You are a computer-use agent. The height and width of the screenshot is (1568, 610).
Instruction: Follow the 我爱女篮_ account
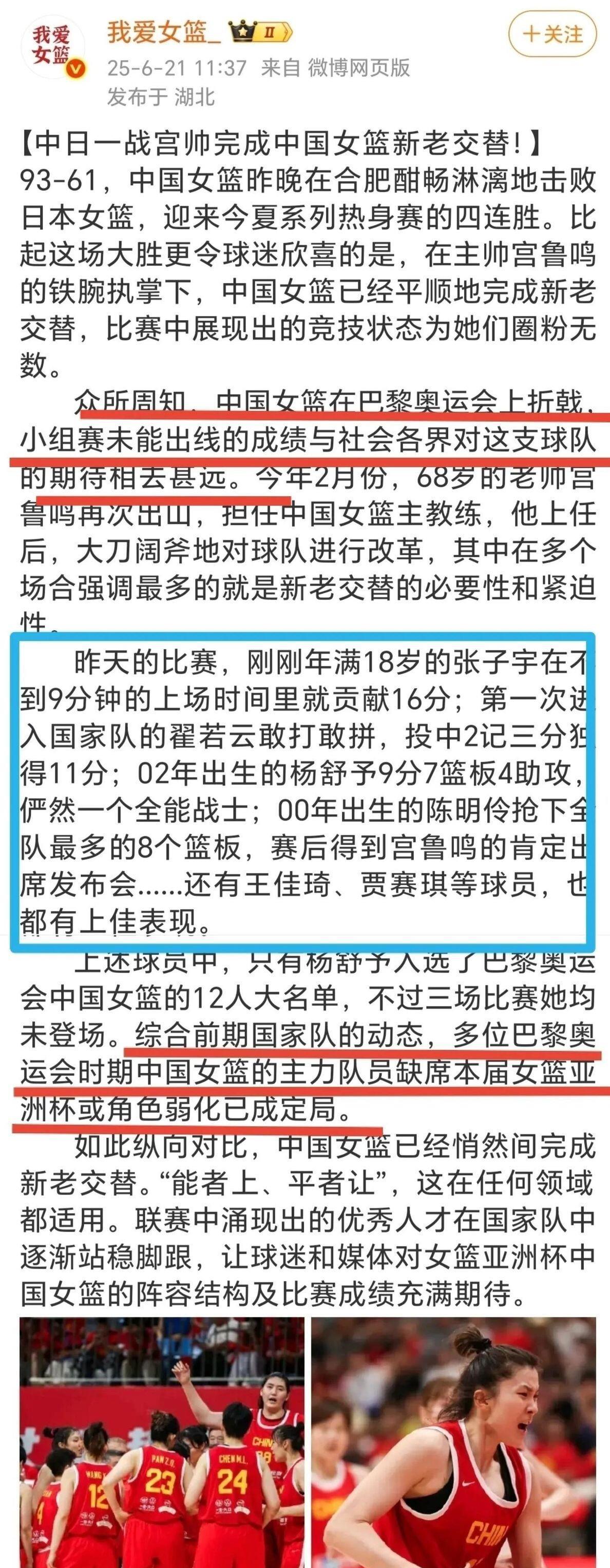(554, 35)
